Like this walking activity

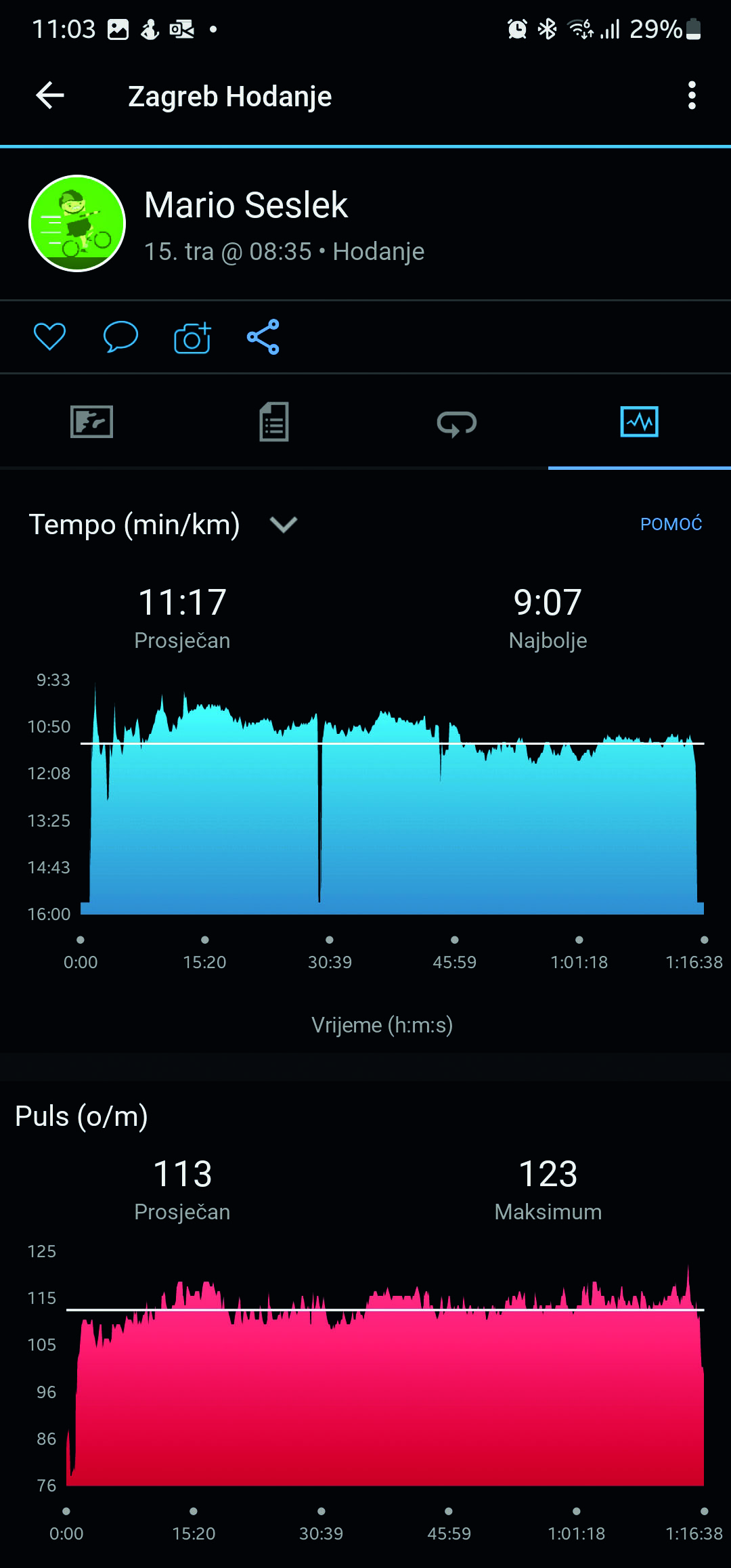tap(50, 336)
